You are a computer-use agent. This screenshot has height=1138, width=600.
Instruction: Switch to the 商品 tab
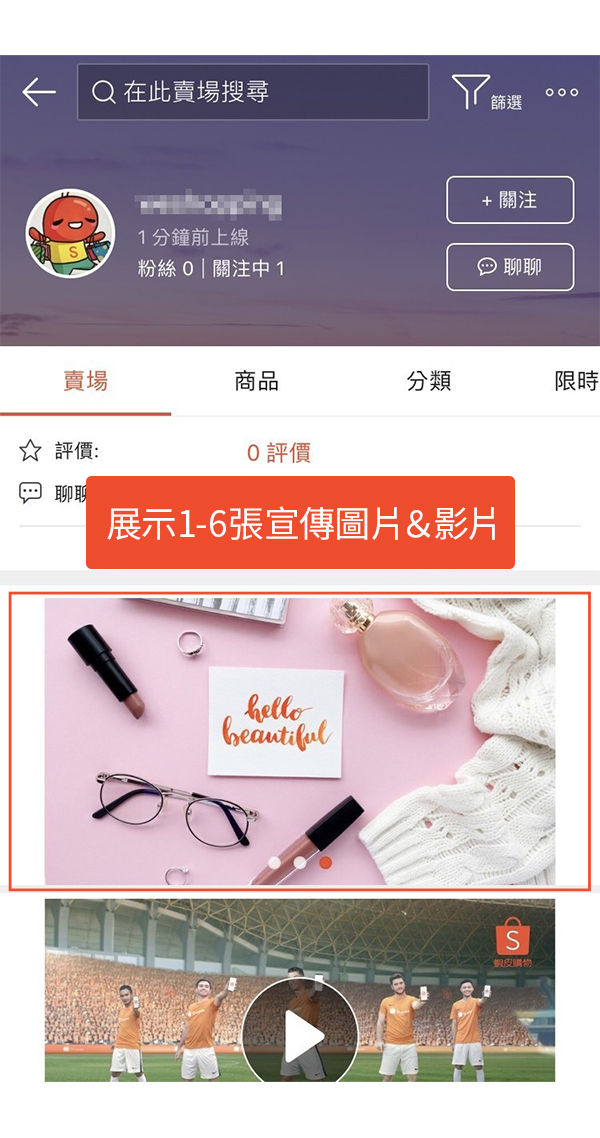(256, 381)
